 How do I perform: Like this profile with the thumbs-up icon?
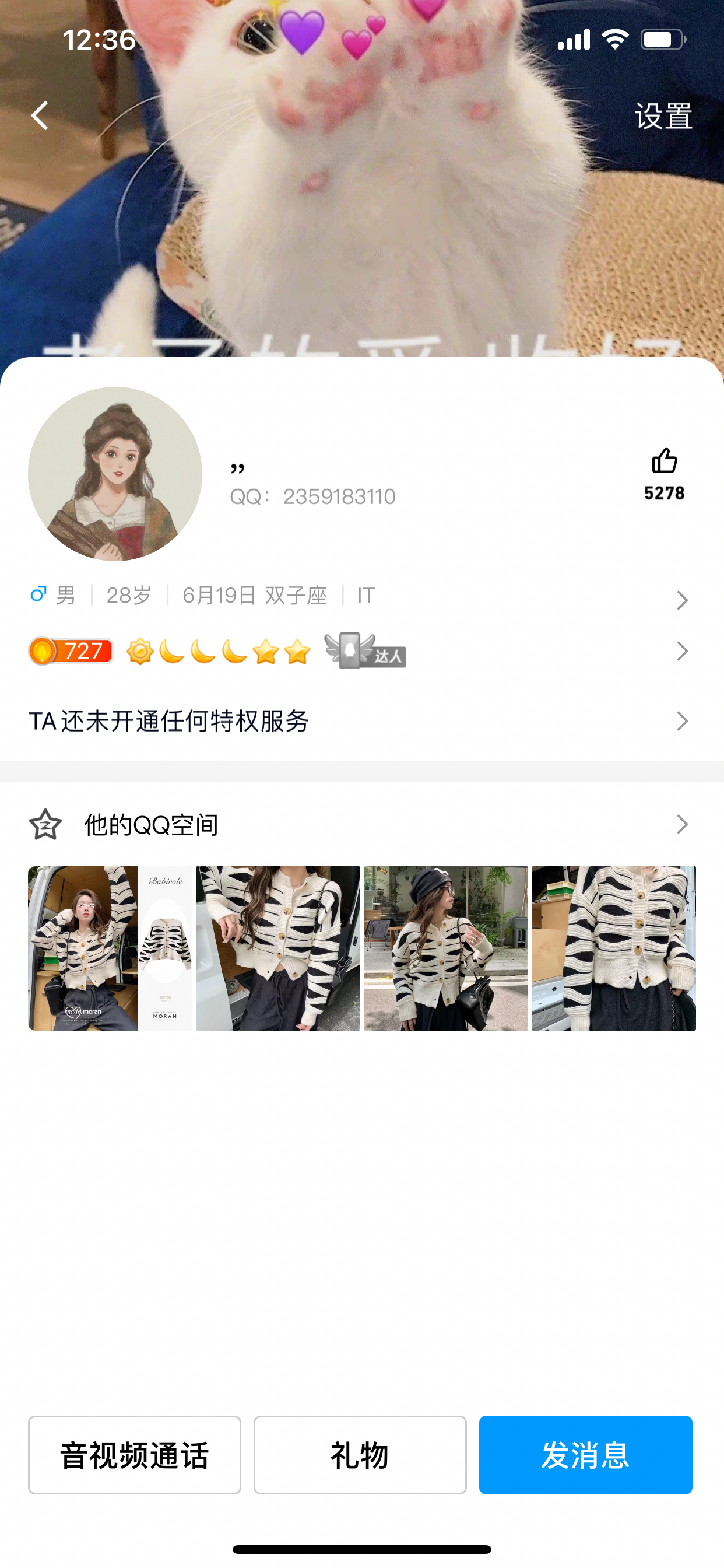pos(664,462)
